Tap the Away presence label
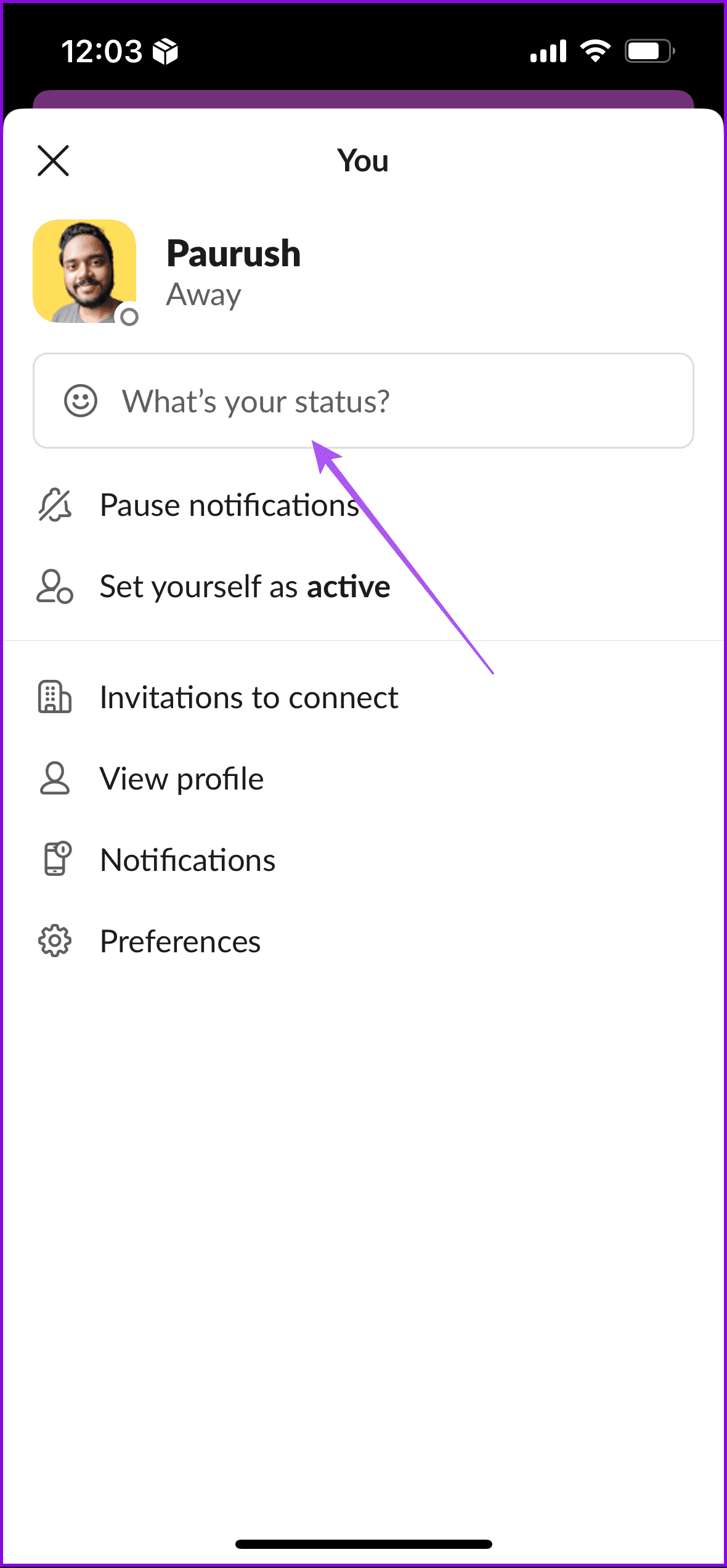727x1568 pixels. click(x=203, y=295)
